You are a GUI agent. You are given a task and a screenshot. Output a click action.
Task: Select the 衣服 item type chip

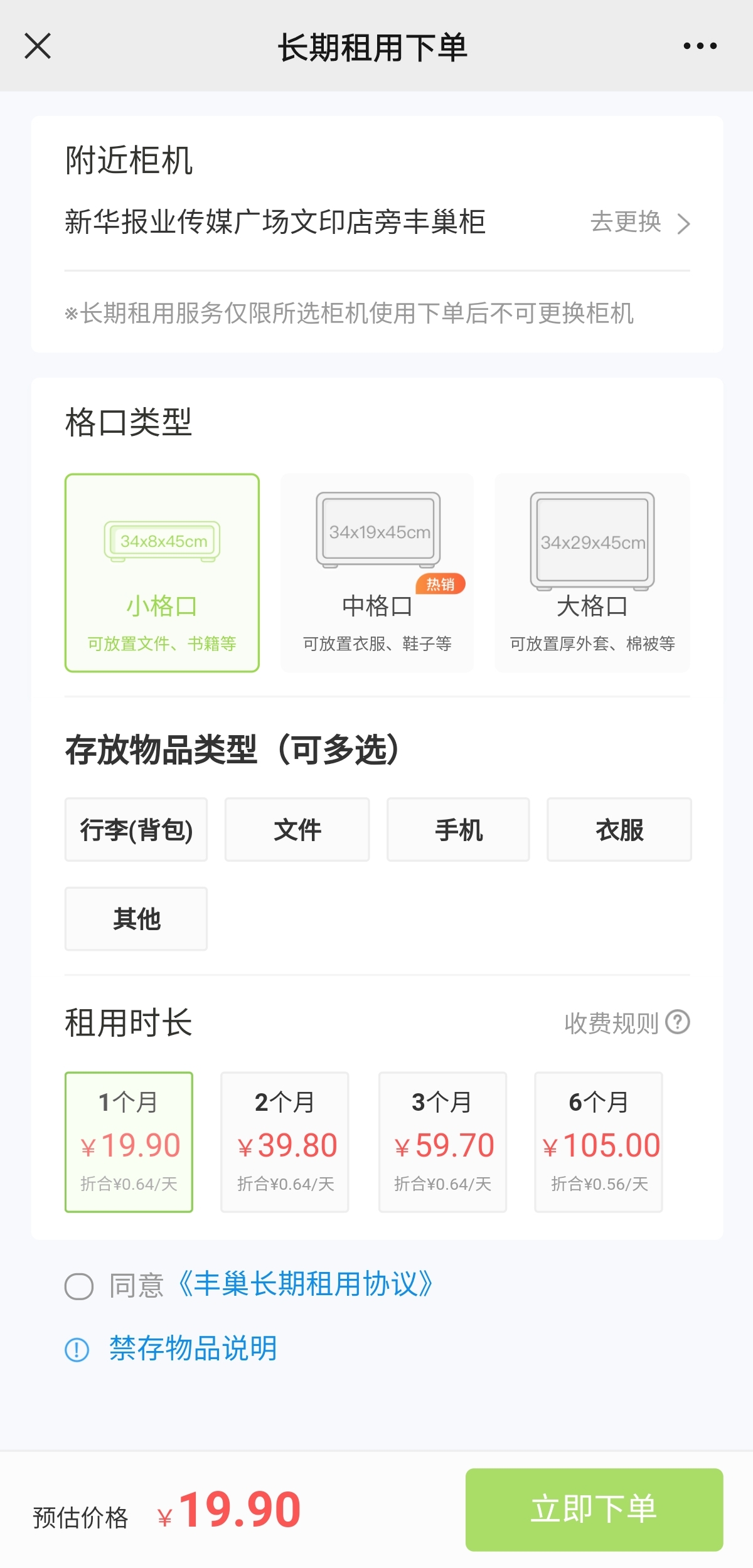[x=619, y=829]
